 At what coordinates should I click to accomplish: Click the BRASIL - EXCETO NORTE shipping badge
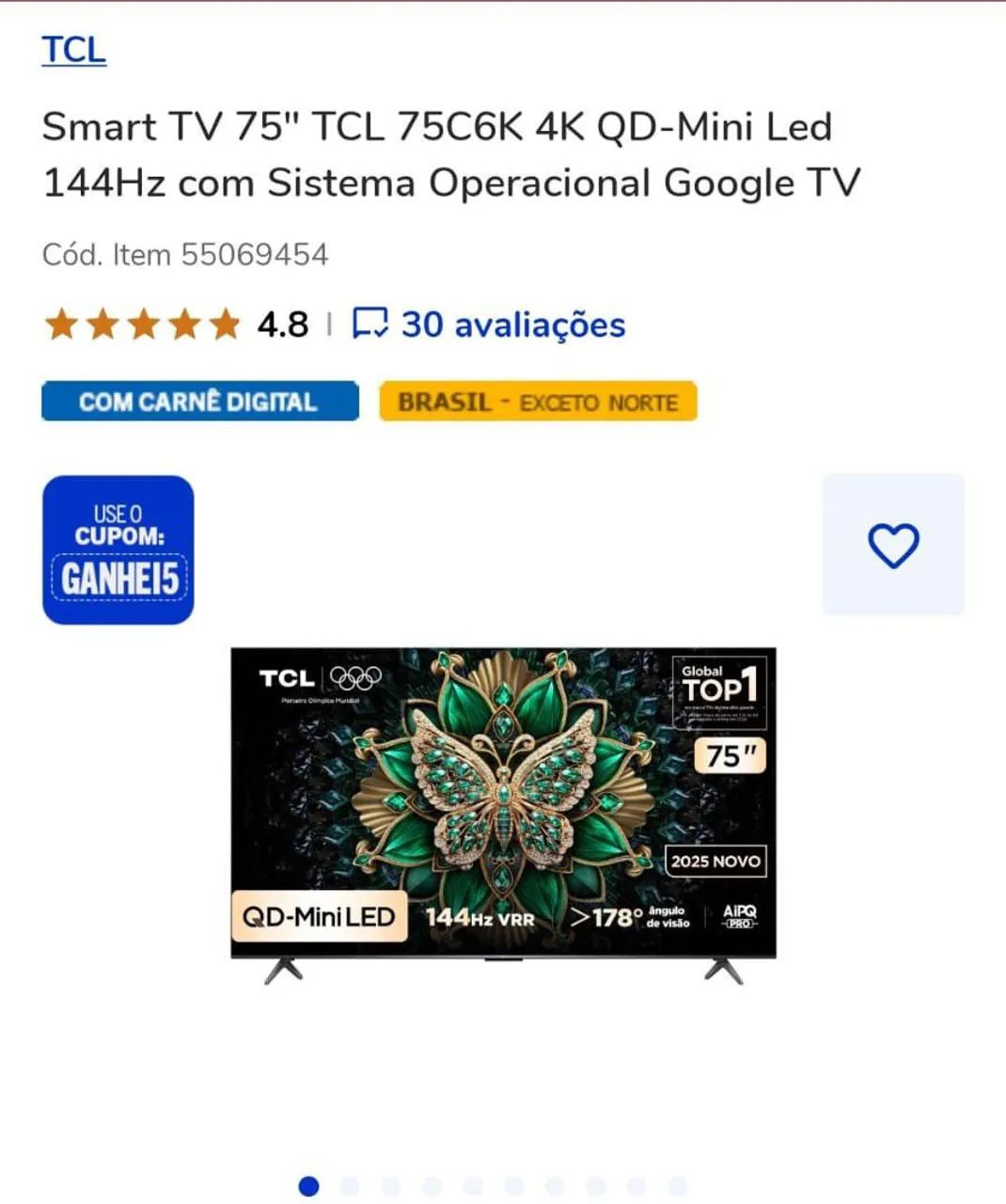tap(537, 401)
